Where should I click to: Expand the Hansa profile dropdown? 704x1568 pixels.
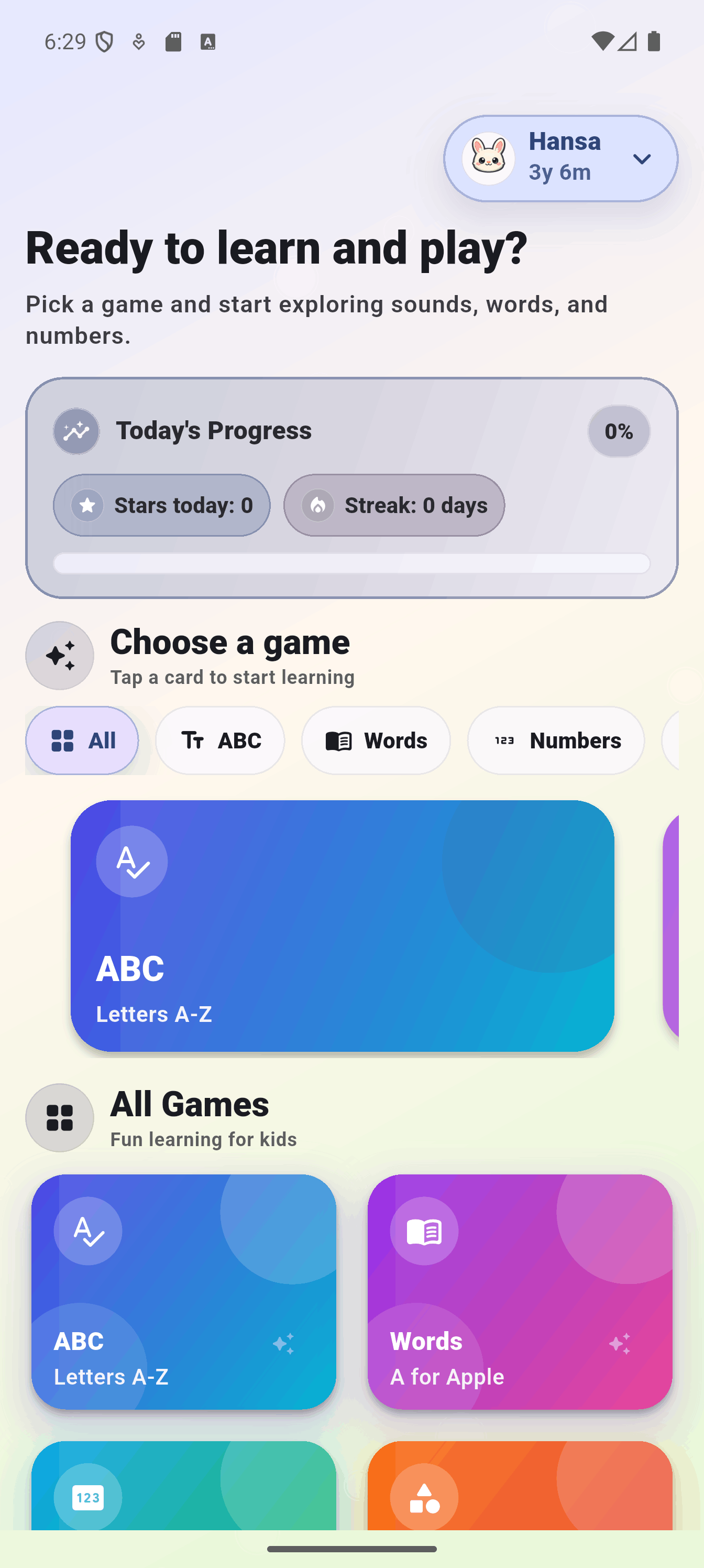[641, 159]
